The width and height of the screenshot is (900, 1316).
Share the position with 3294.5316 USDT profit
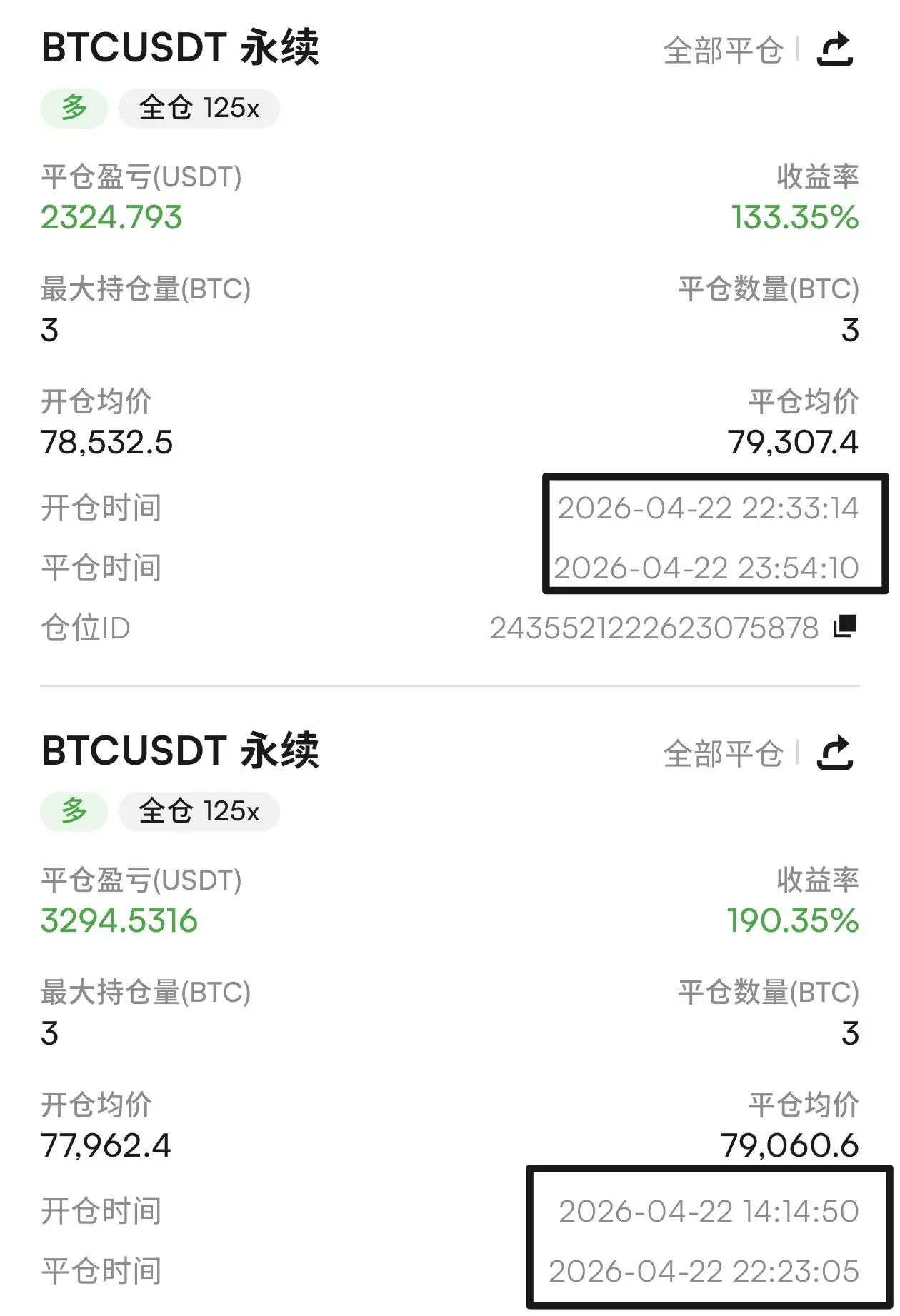(x=835, y=753)
